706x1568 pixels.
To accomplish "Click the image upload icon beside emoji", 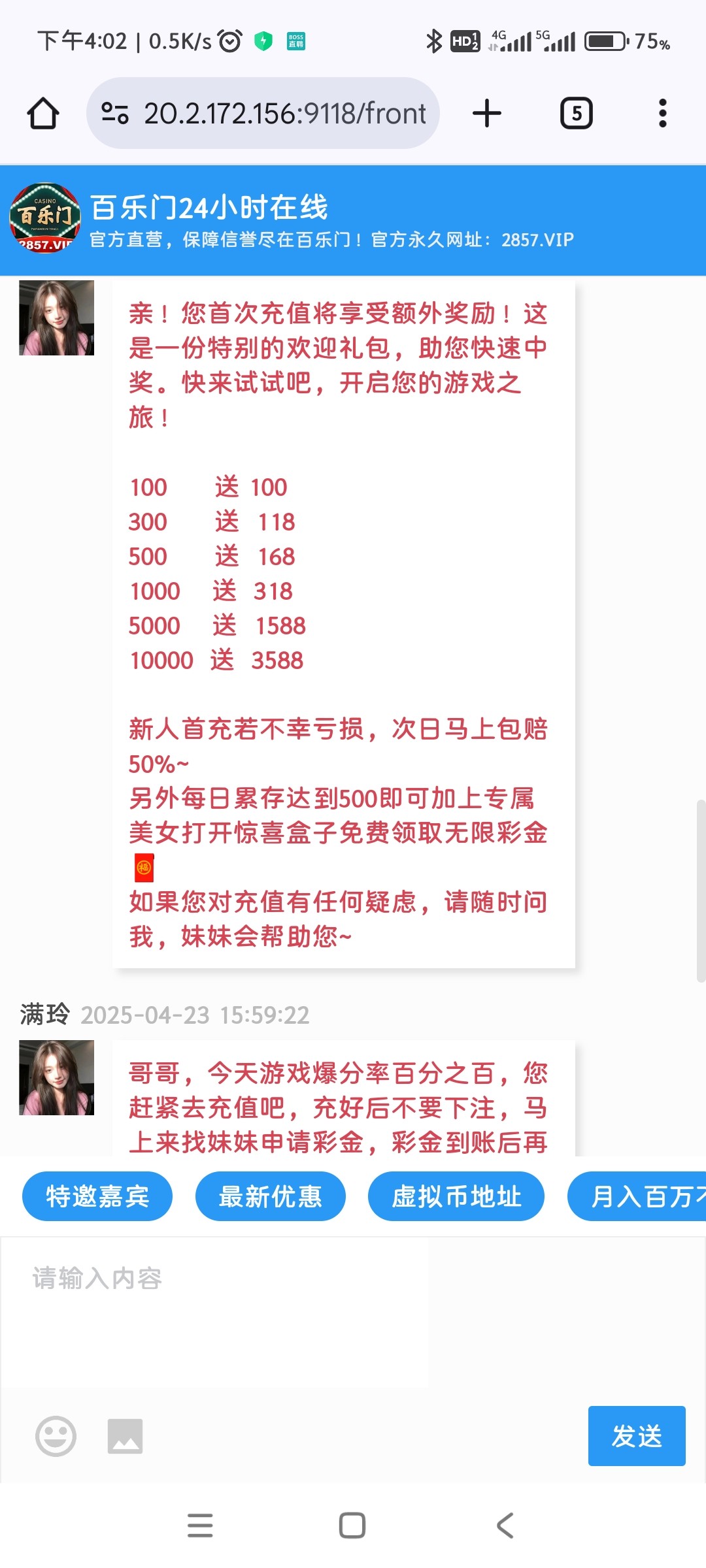I will point(126,1435).
